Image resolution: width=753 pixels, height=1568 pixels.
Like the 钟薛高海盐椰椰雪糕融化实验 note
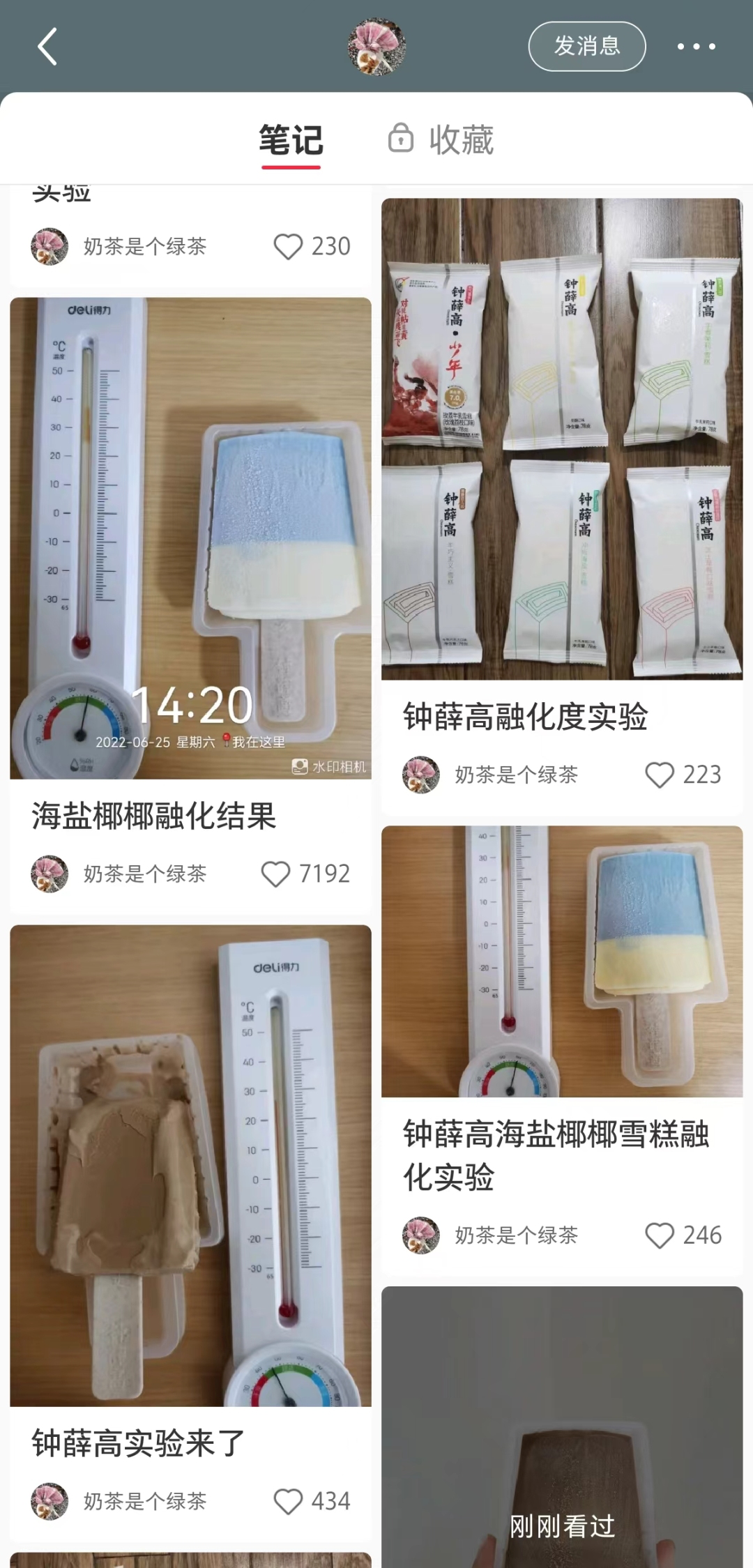pyautogui.click(x=660, y=1235)
